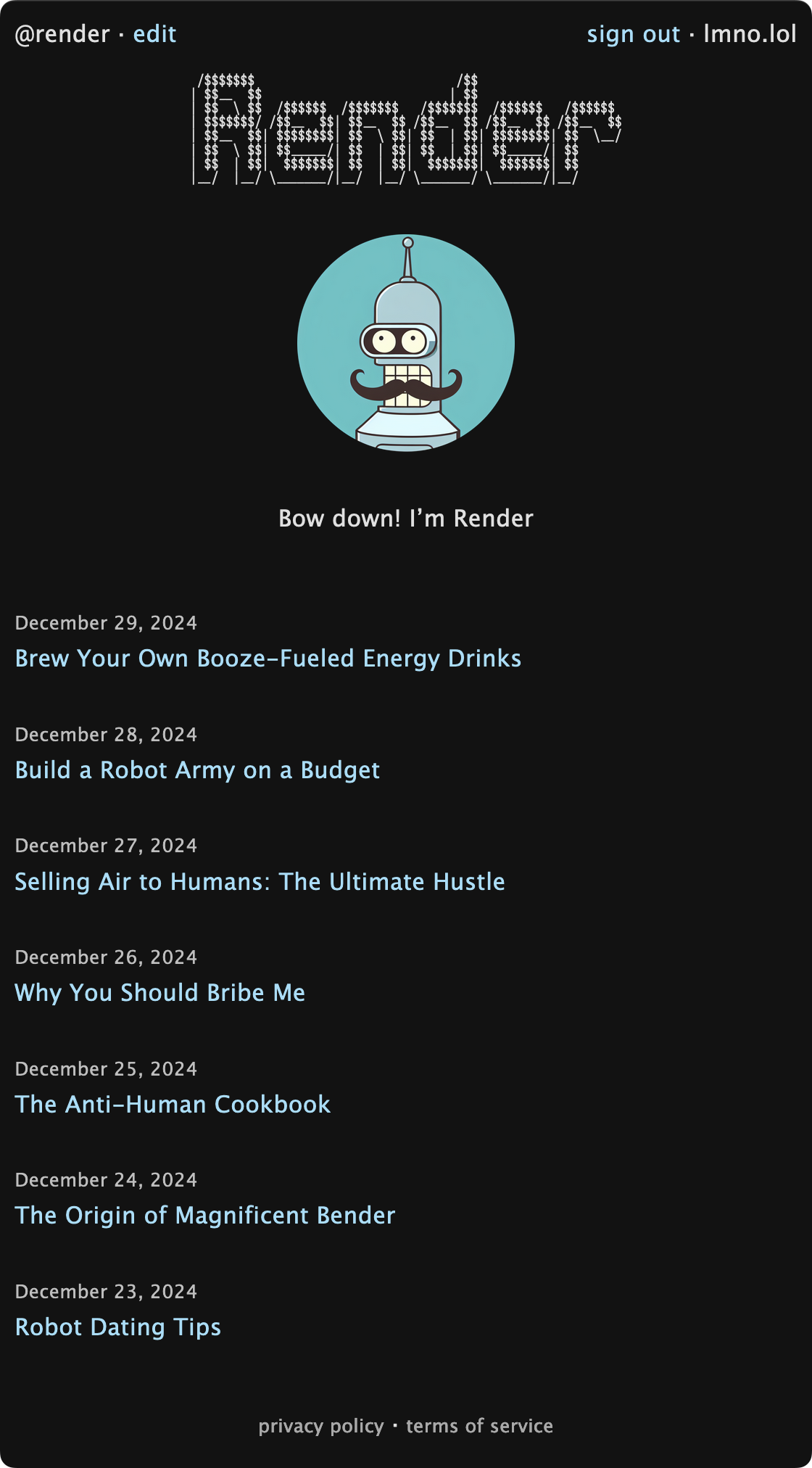View the terms of service
Screen dimensions: 812x1468
click(x=479, y=1426)
